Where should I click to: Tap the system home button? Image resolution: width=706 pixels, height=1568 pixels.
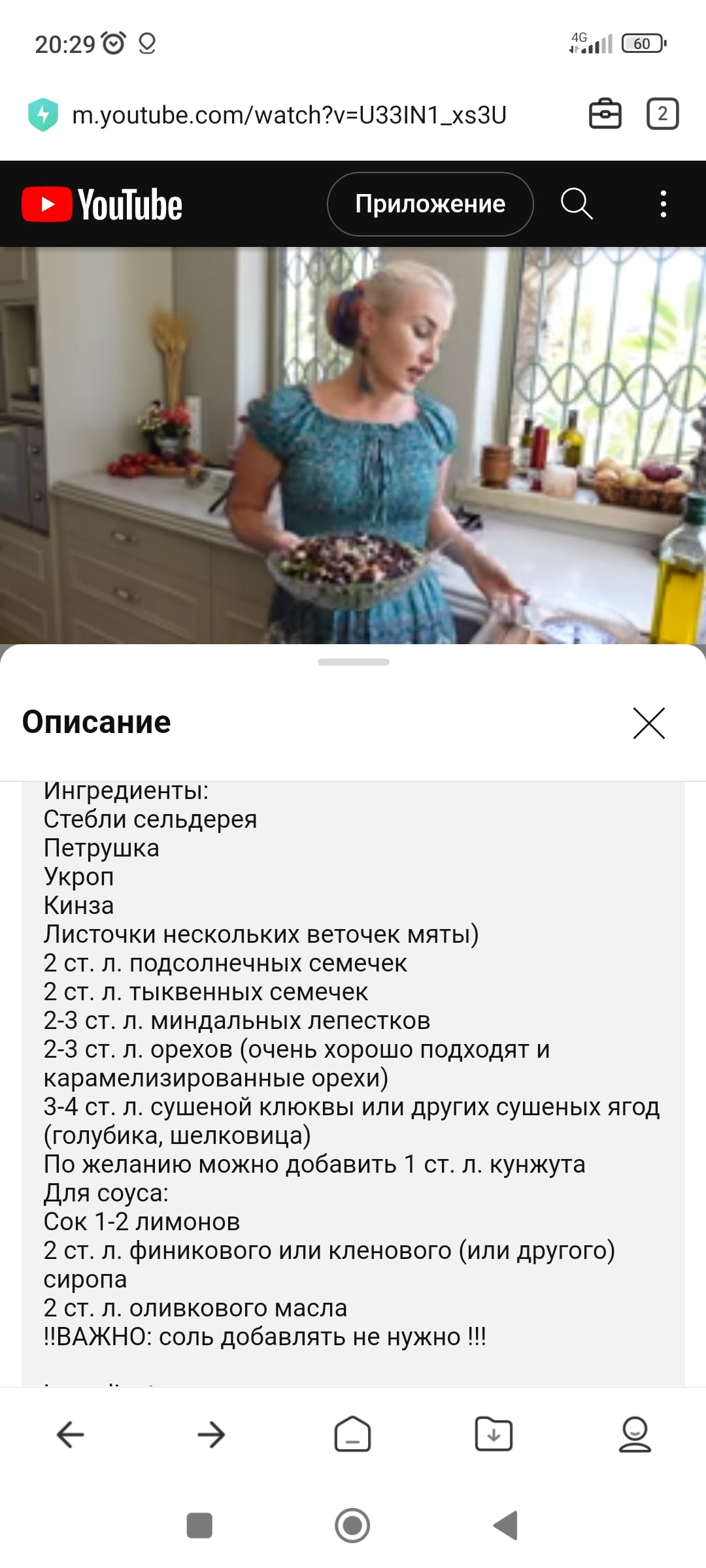click(352, 1526)
